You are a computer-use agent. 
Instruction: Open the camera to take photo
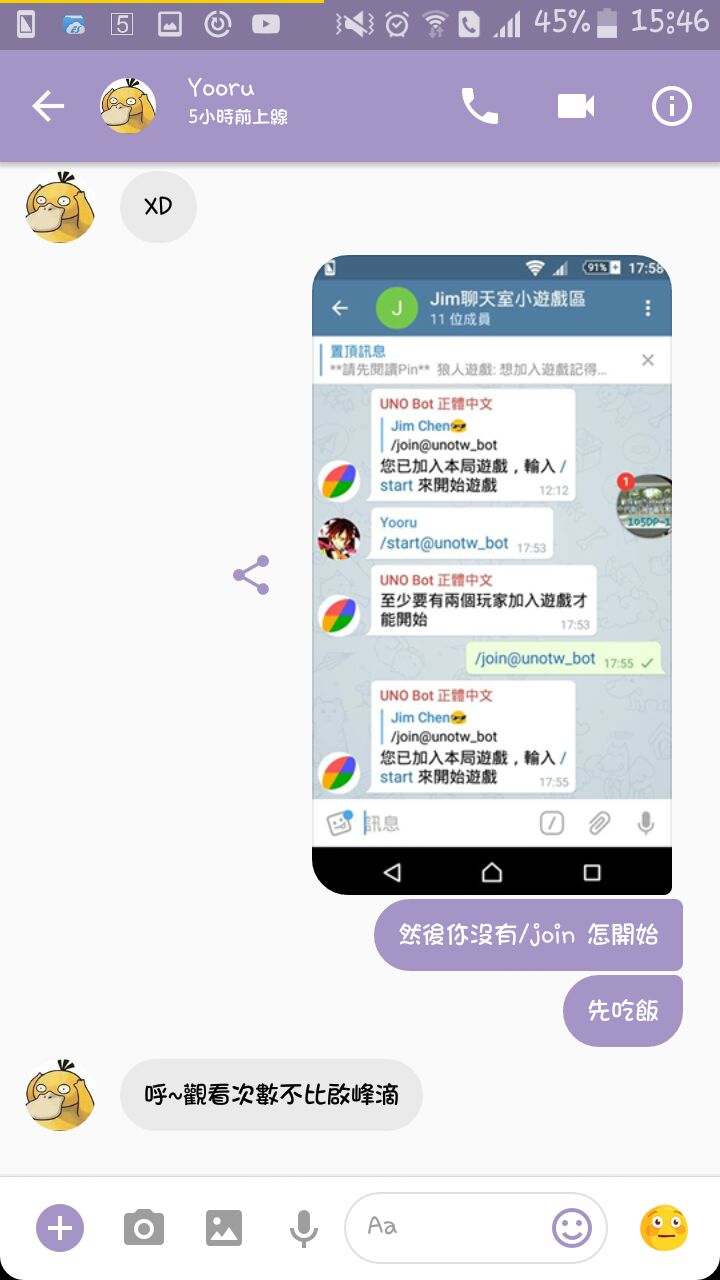pos(144,1228)
